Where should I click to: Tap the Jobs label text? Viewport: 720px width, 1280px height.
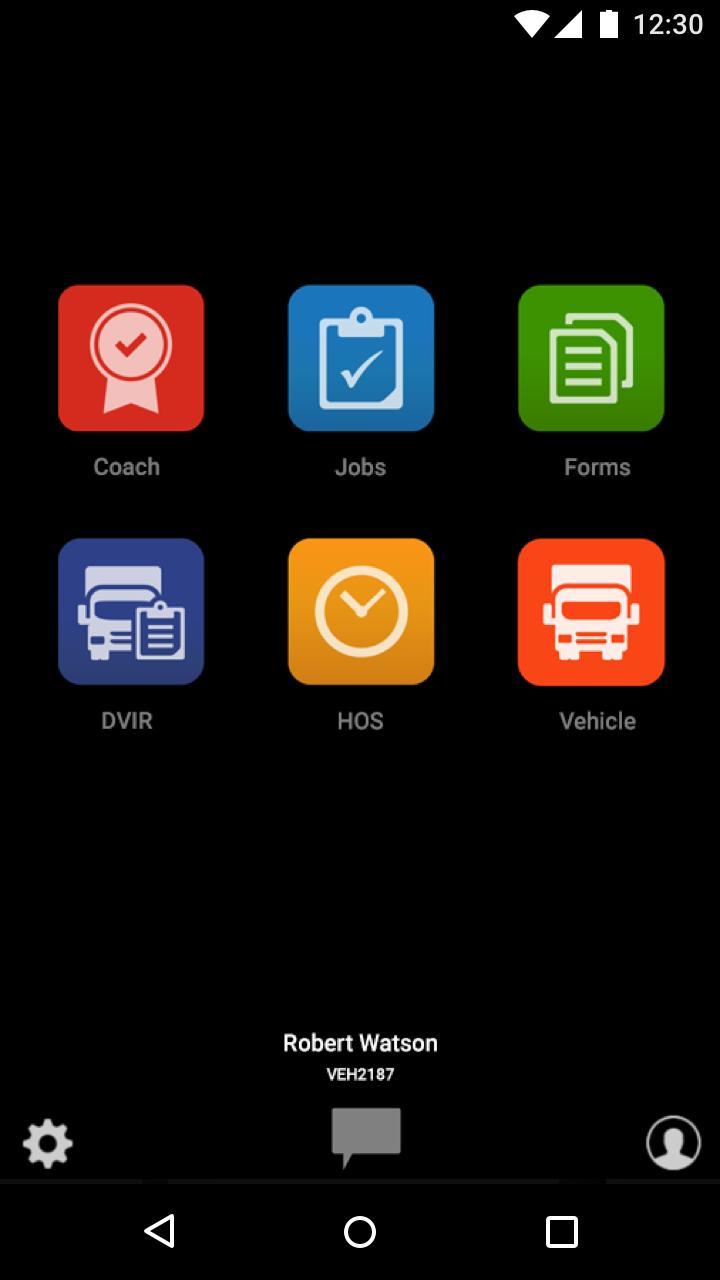click(360, 466)
